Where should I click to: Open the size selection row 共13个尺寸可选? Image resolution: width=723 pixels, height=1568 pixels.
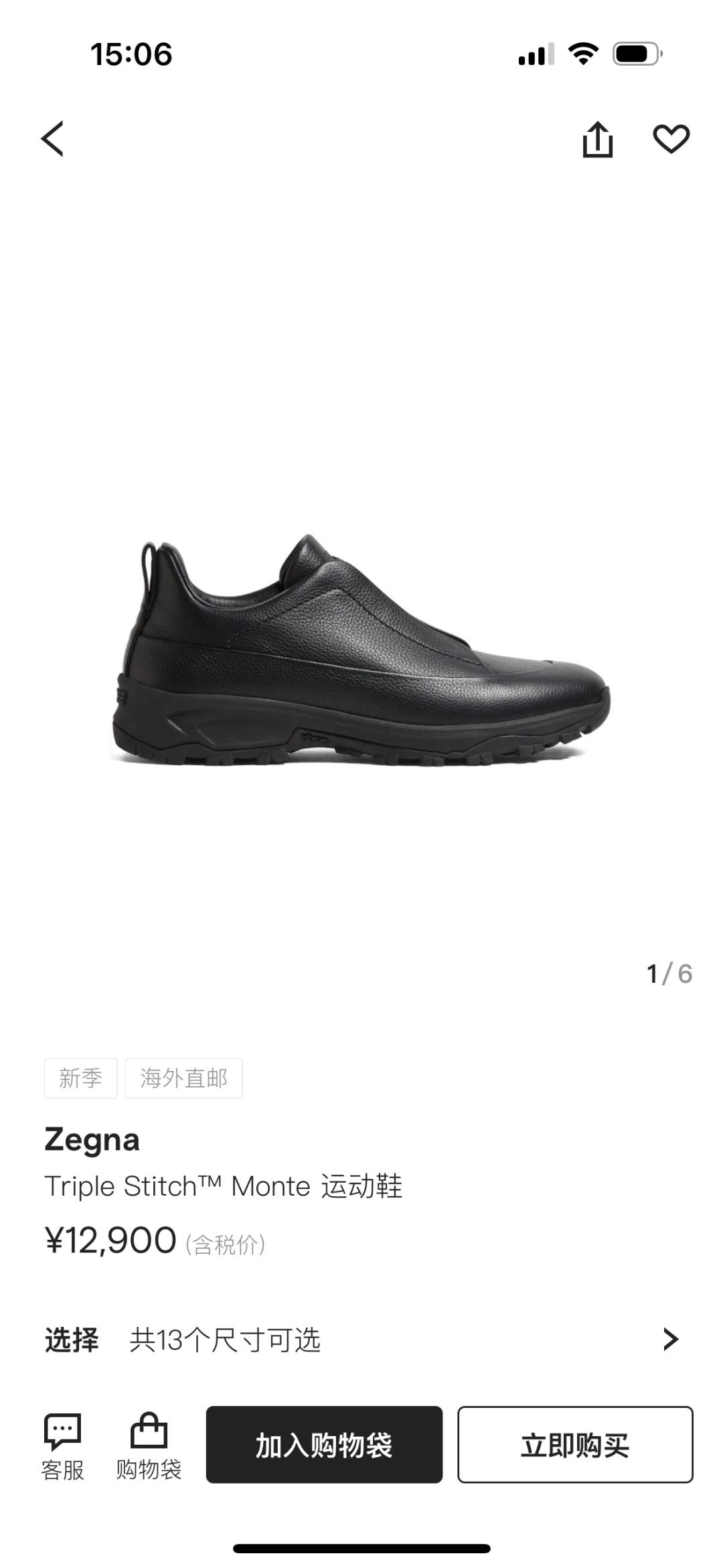point(361,1340)
